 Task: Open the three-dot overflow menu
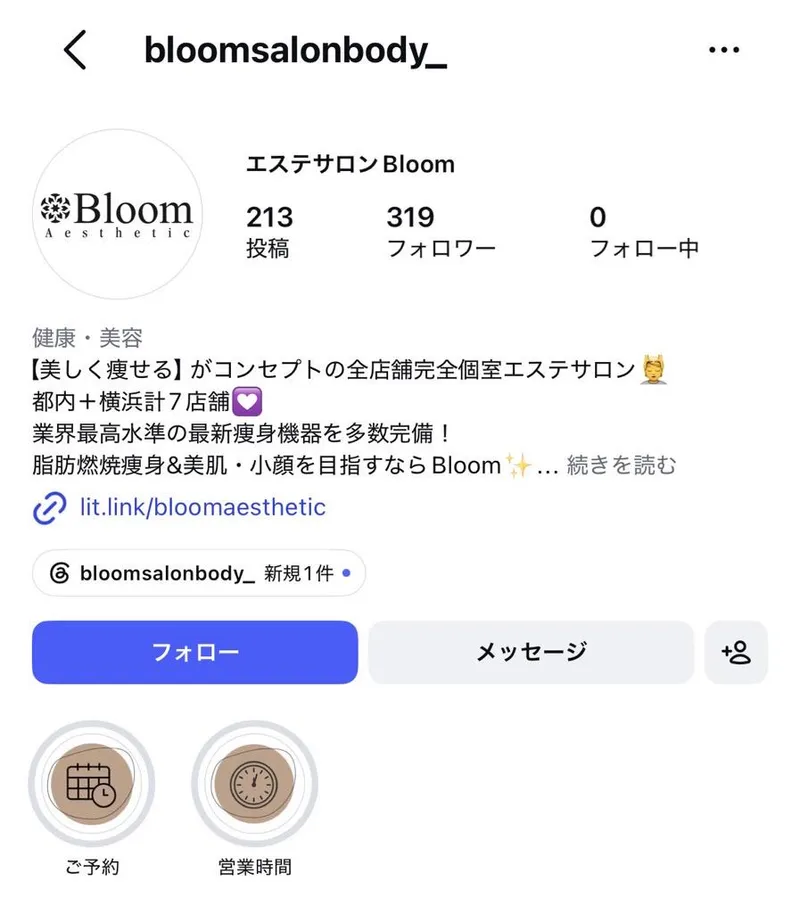[724, 50]
